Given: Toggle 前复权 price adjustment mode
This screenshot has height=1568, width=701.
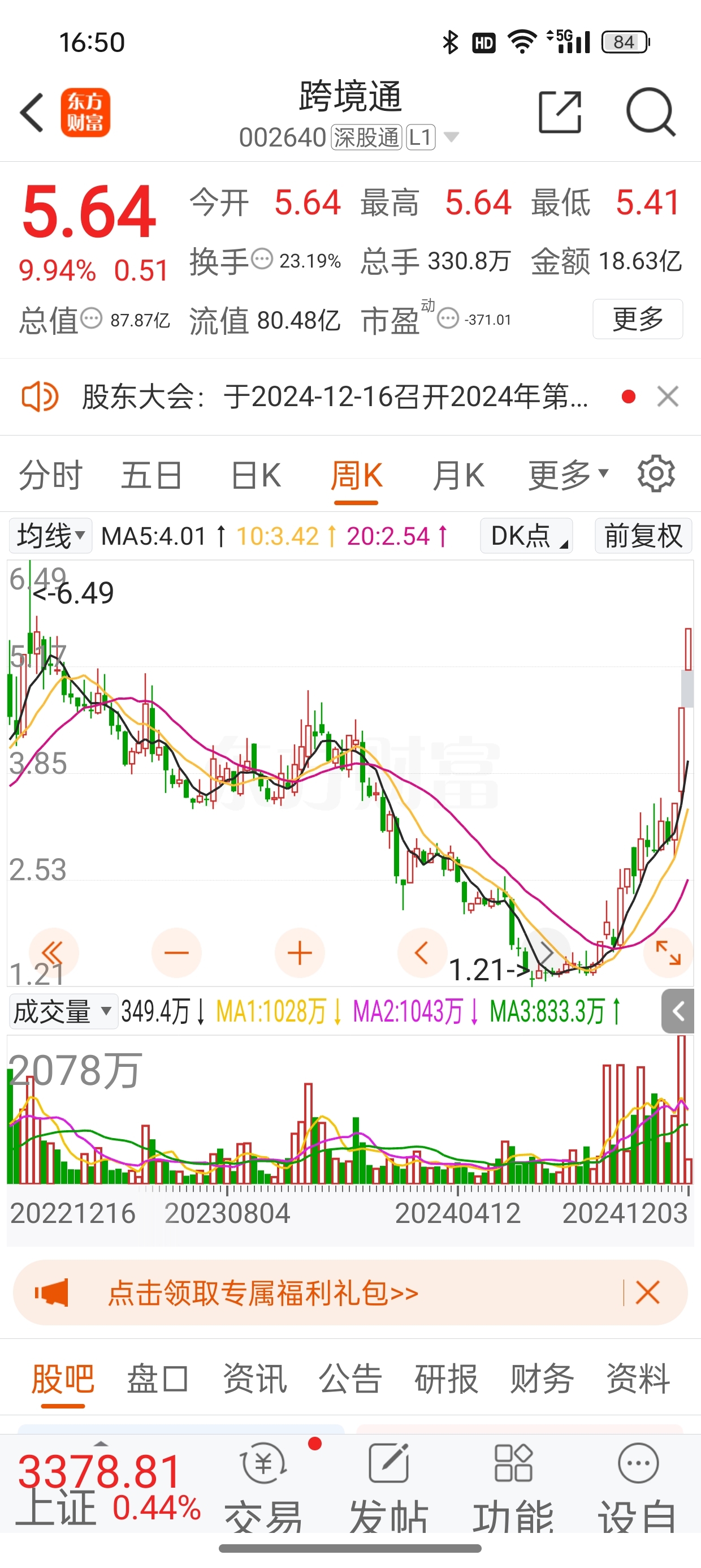Looking at the screenshot, I should [643, 536].
